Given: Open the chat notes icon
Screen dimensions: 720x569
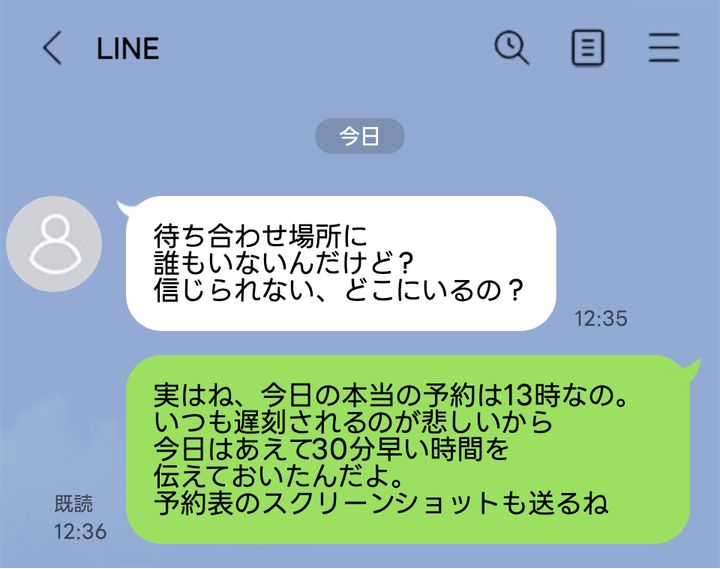Looking at the screenshot, I should (587, 47).
